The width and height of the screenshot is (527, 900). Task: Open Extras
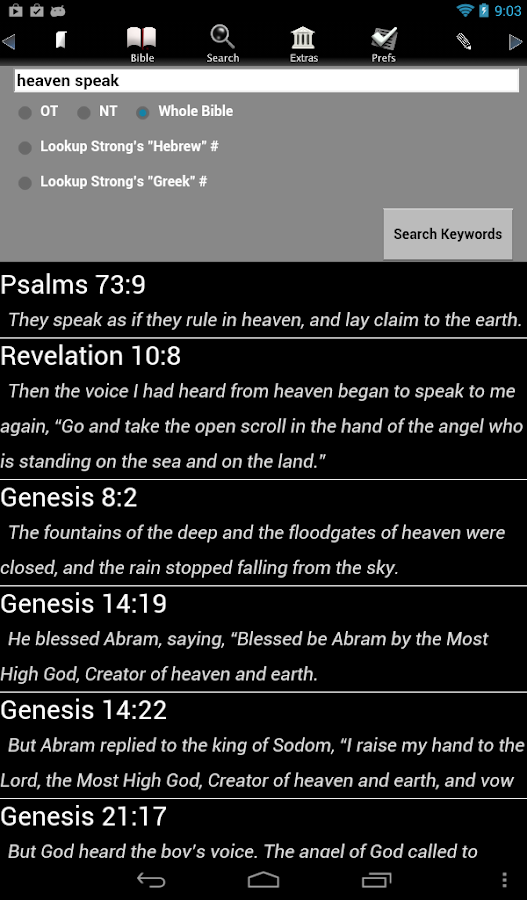pos(303,44)
